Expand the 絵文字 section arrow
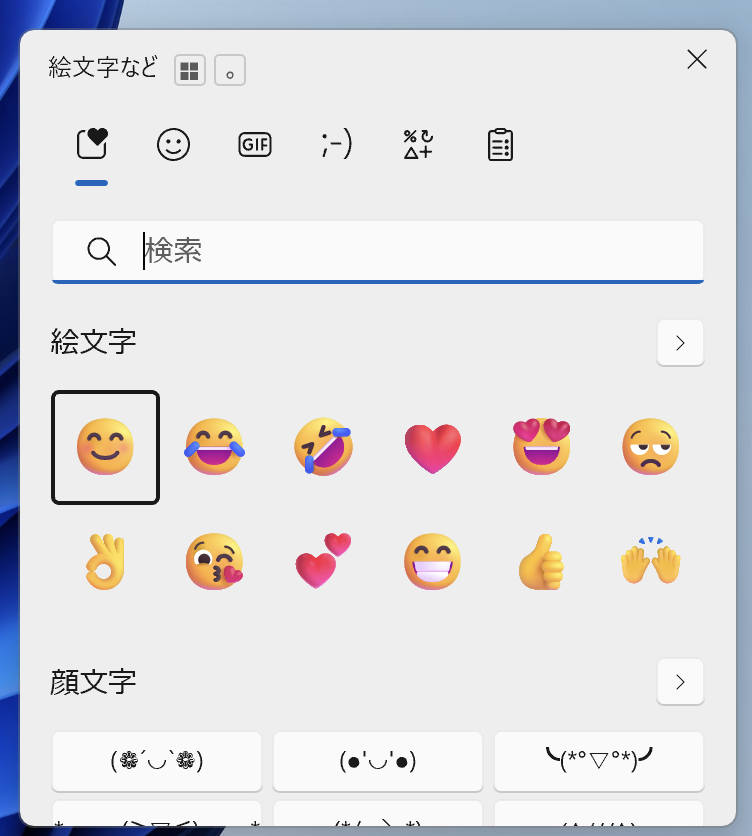This screenshot has height=836, width=752. (680, 343)
